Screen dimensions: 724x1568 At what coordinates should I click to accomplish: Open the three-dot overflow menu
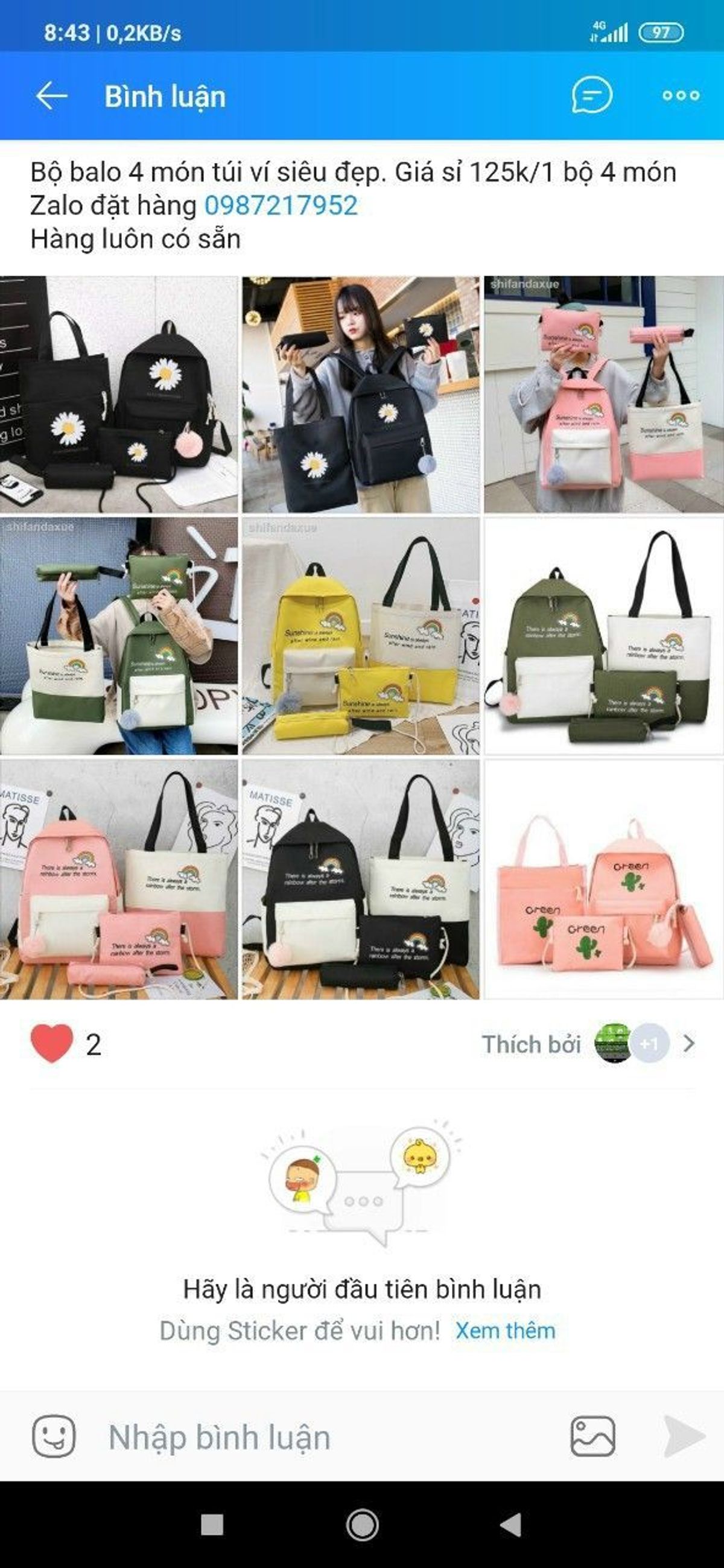681,95
